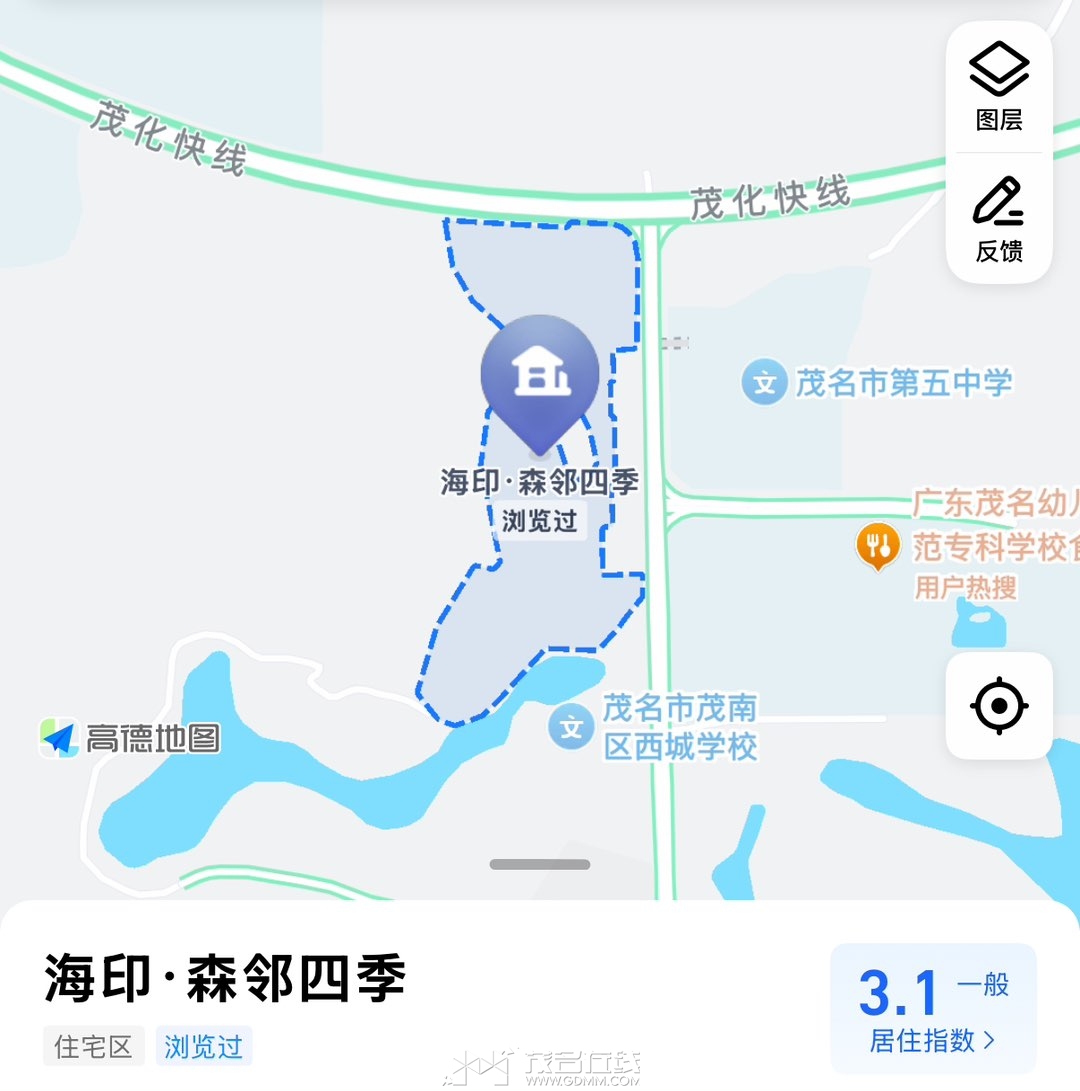Open the 居住指数 3.1 rating details
Viewport: 1080px width, 1091px height.
tap(932, 1008)
